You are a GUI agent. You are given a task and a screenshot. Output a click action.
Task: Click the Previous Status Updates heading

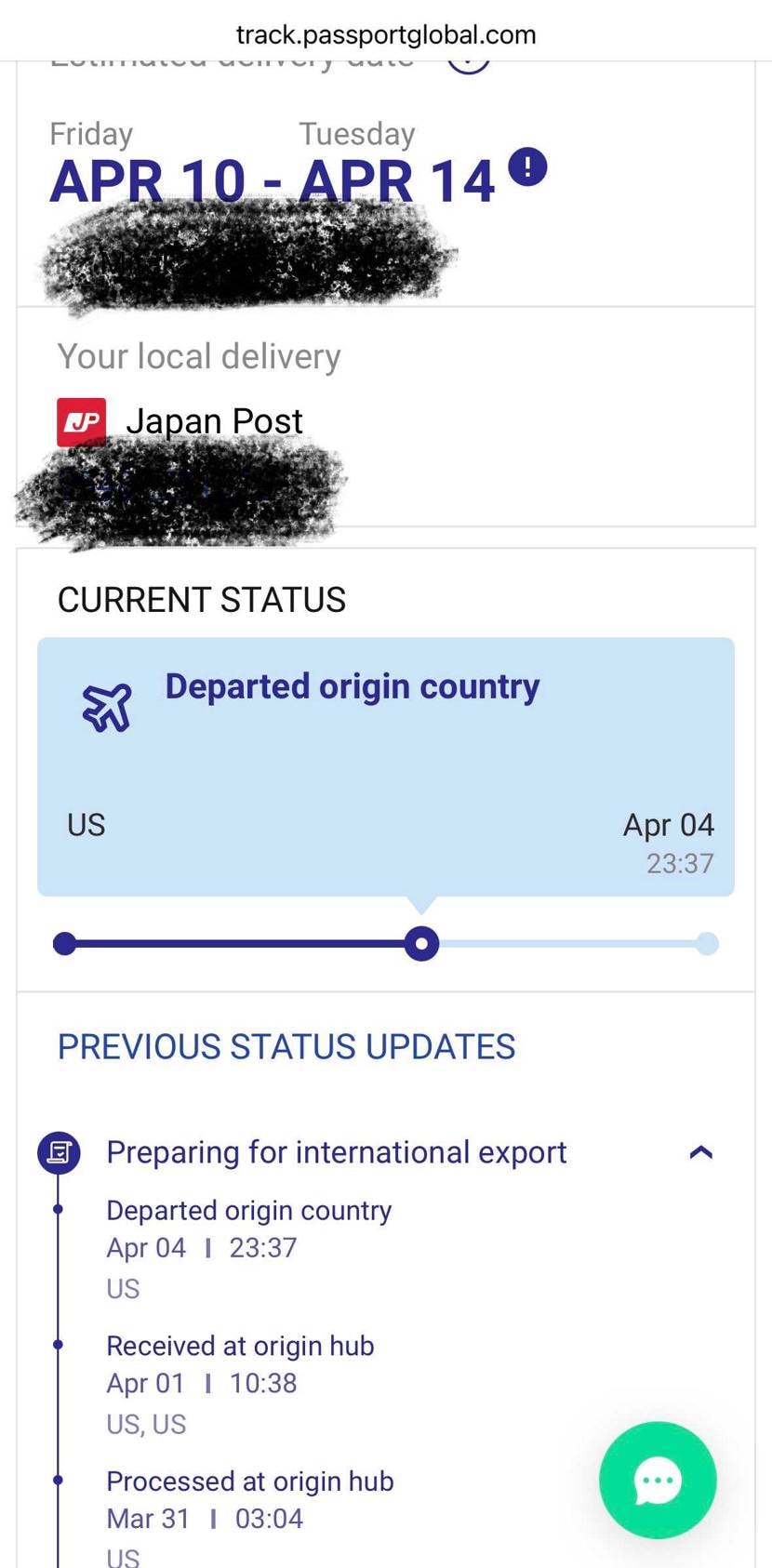pos(286,1045)
